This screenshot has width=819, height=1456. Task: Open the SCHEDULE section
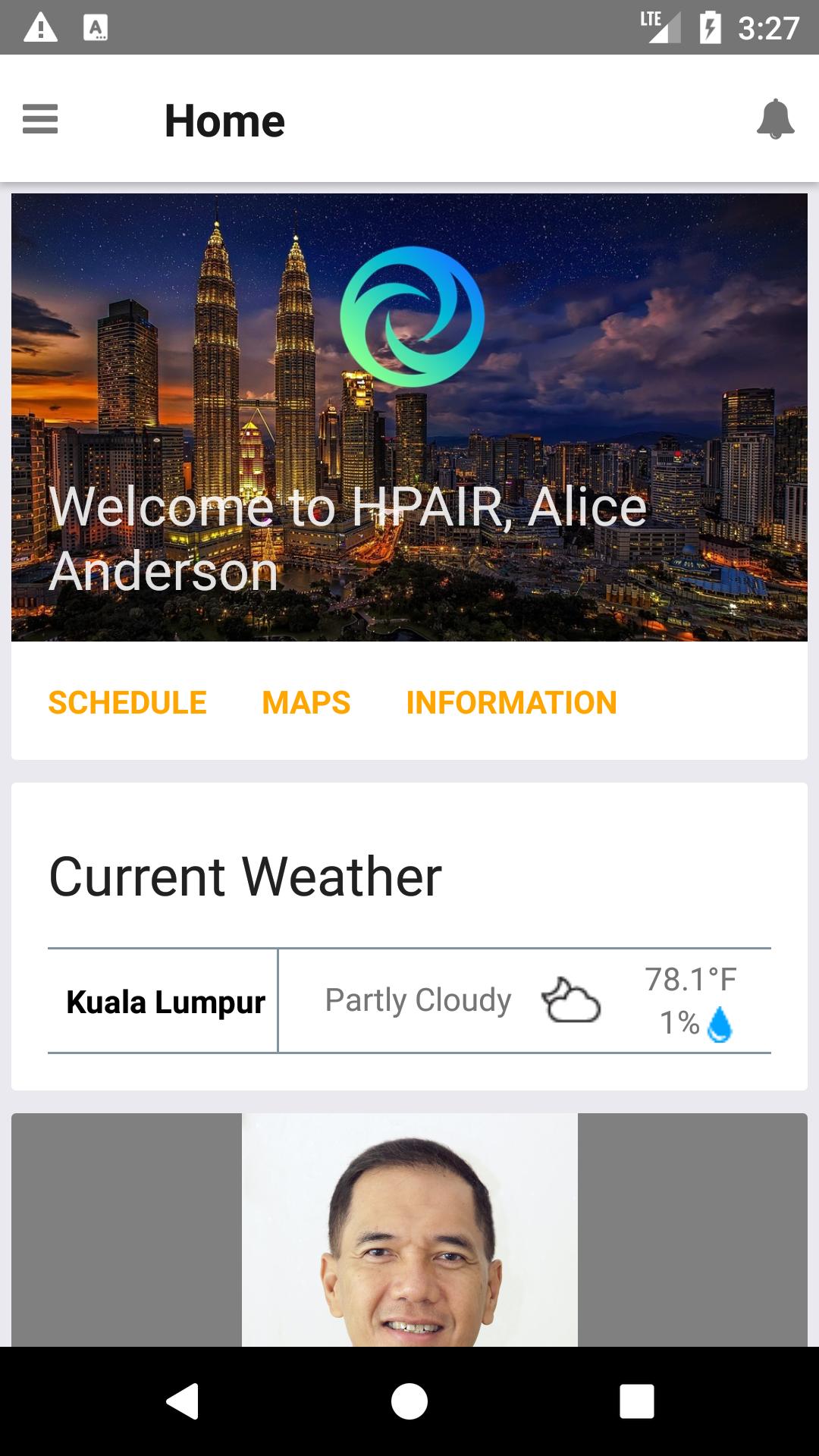(127, 702)
